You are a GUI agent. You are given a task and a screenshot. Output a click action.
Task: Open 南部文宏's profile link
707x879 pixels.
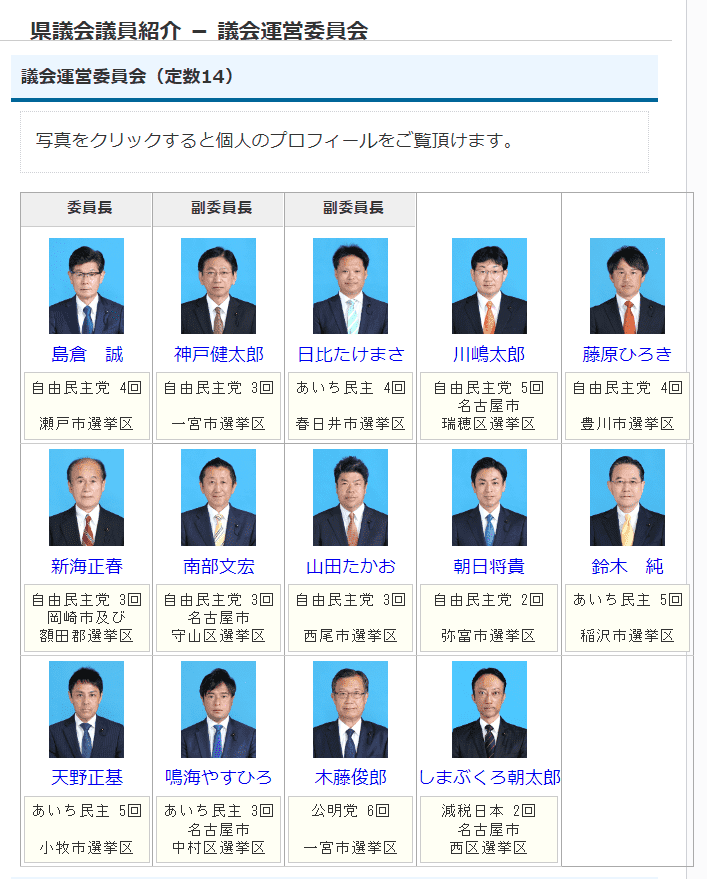pyautogui.click(x=218, y=566)
